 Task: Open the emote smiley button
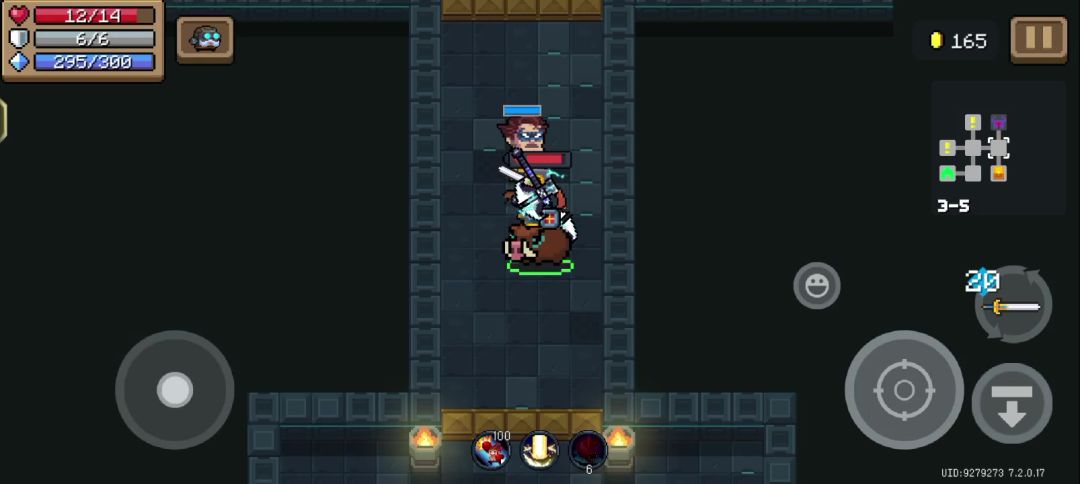(x=816, y=286)
